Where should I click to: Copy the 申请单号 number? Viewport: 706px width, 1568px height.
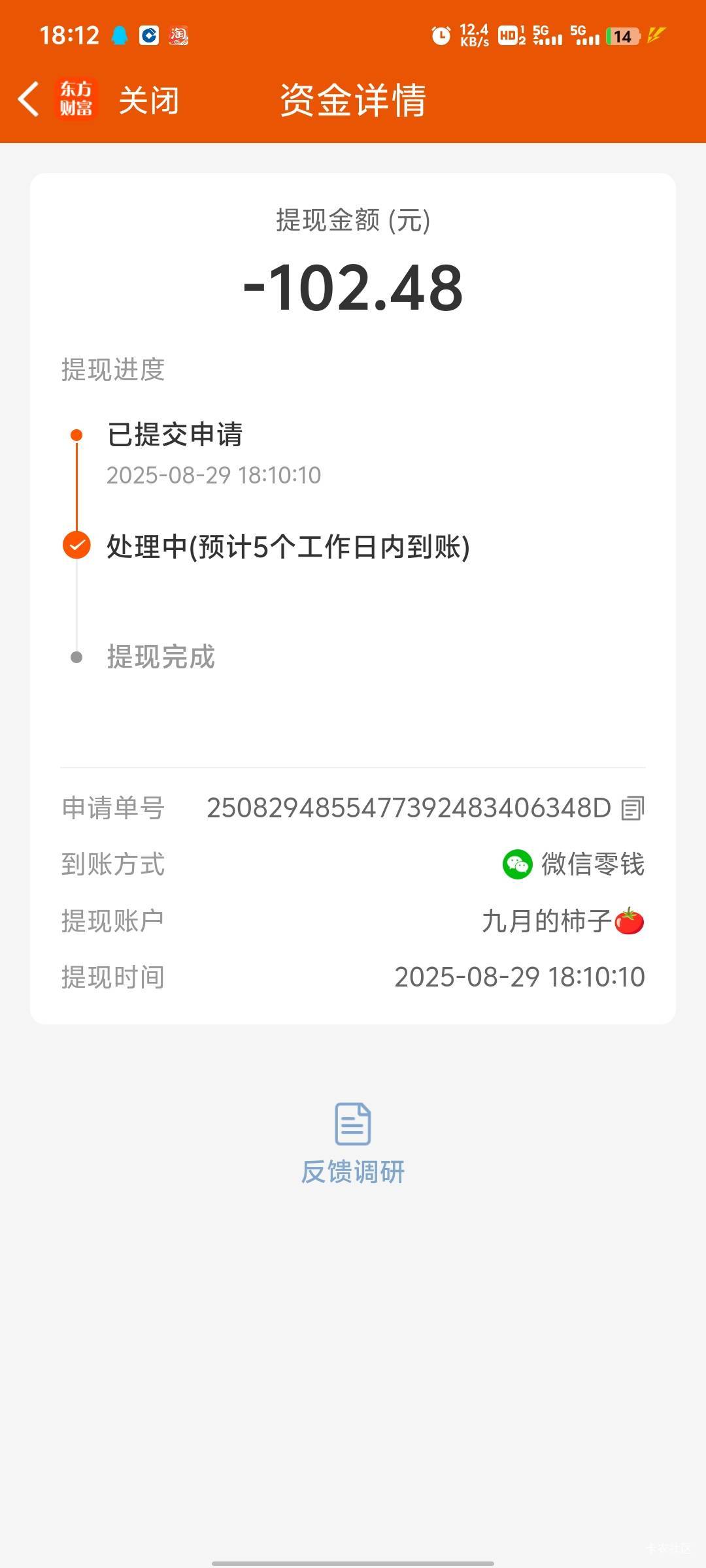pyautogui.click(x=632, y=808)
